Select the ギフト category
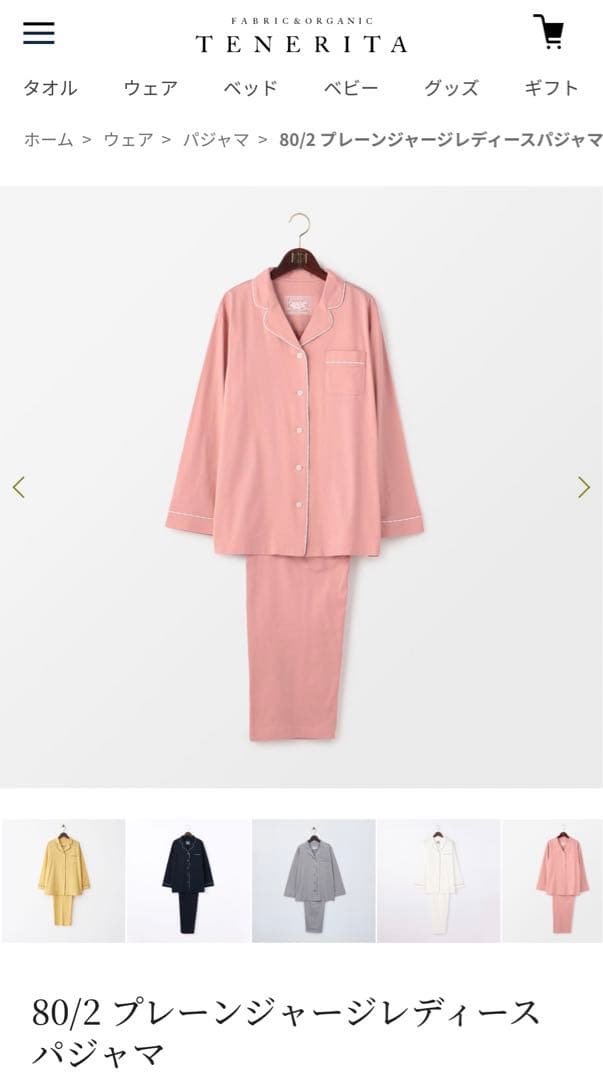 [x=551, y=88]
